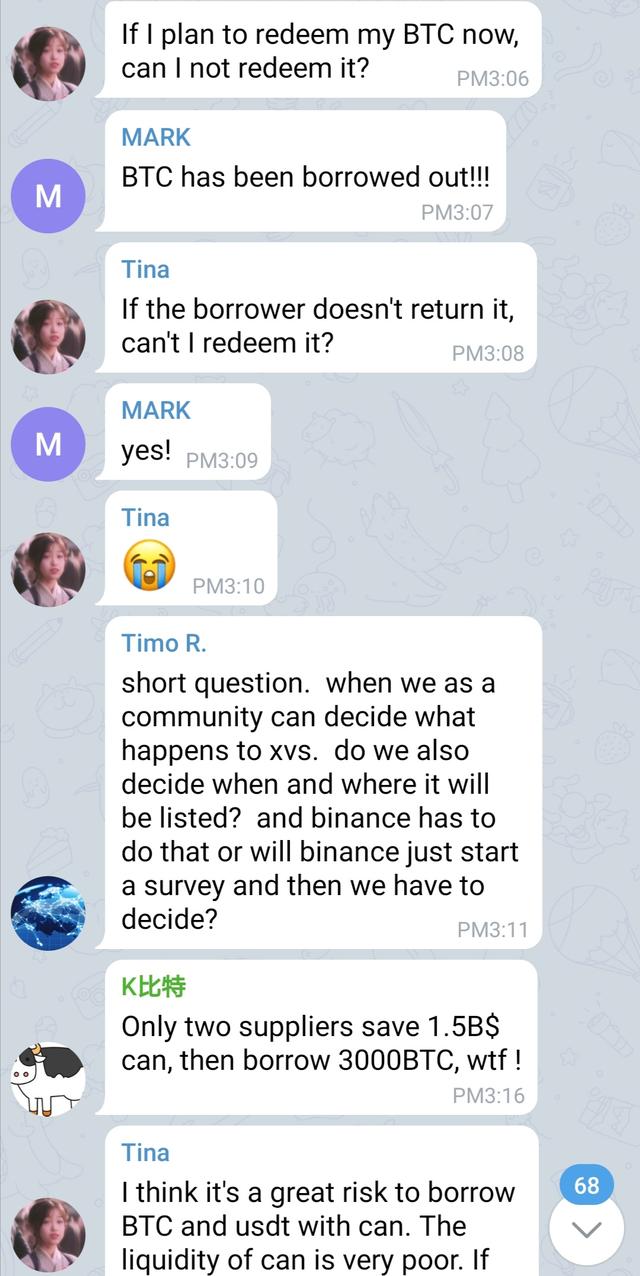Tap Timo R.'s globe avatar

point(48,913)
